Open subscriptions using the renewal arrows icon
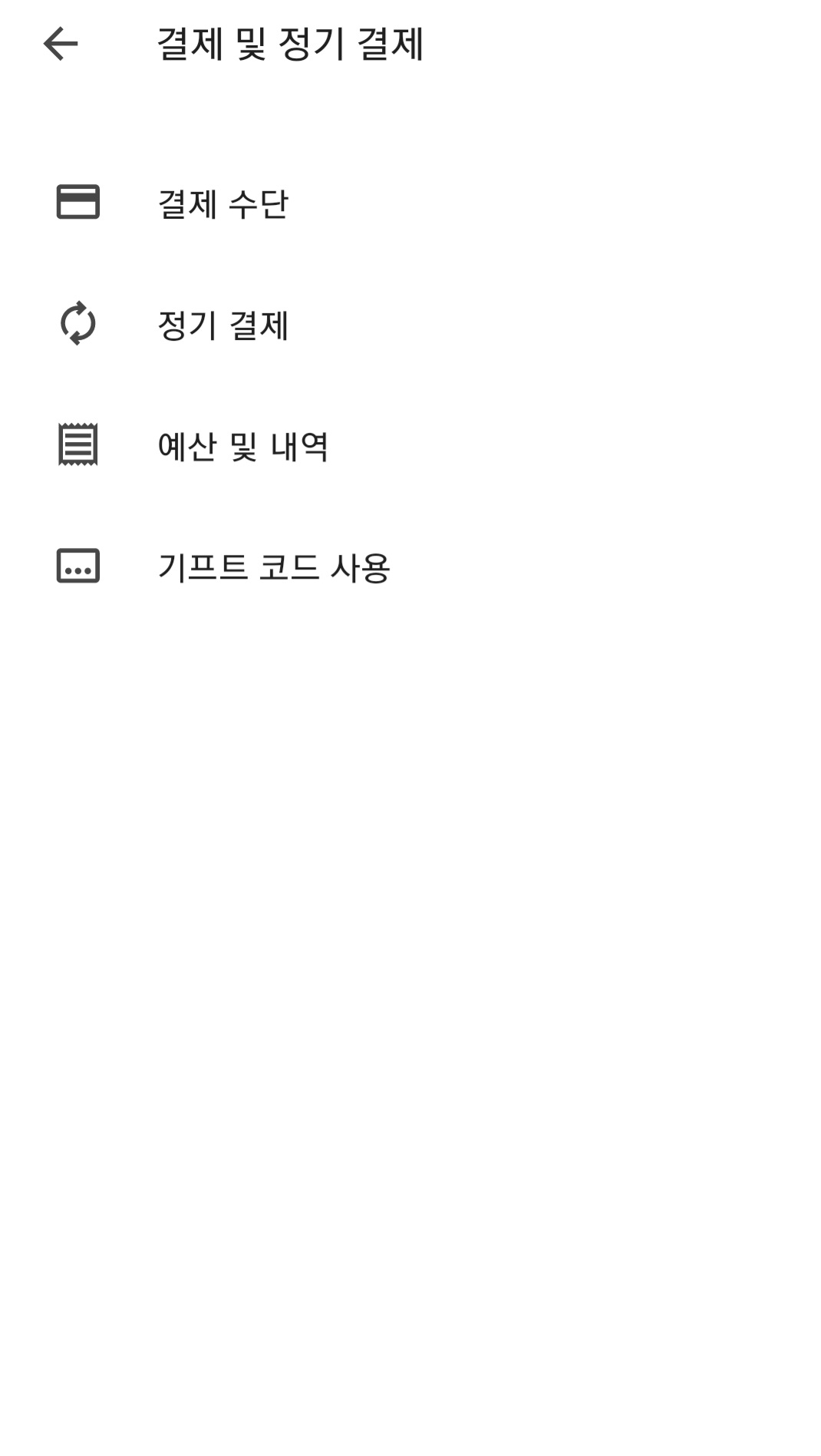Viewport: 821px width, 1456px height. coord(77,325)
